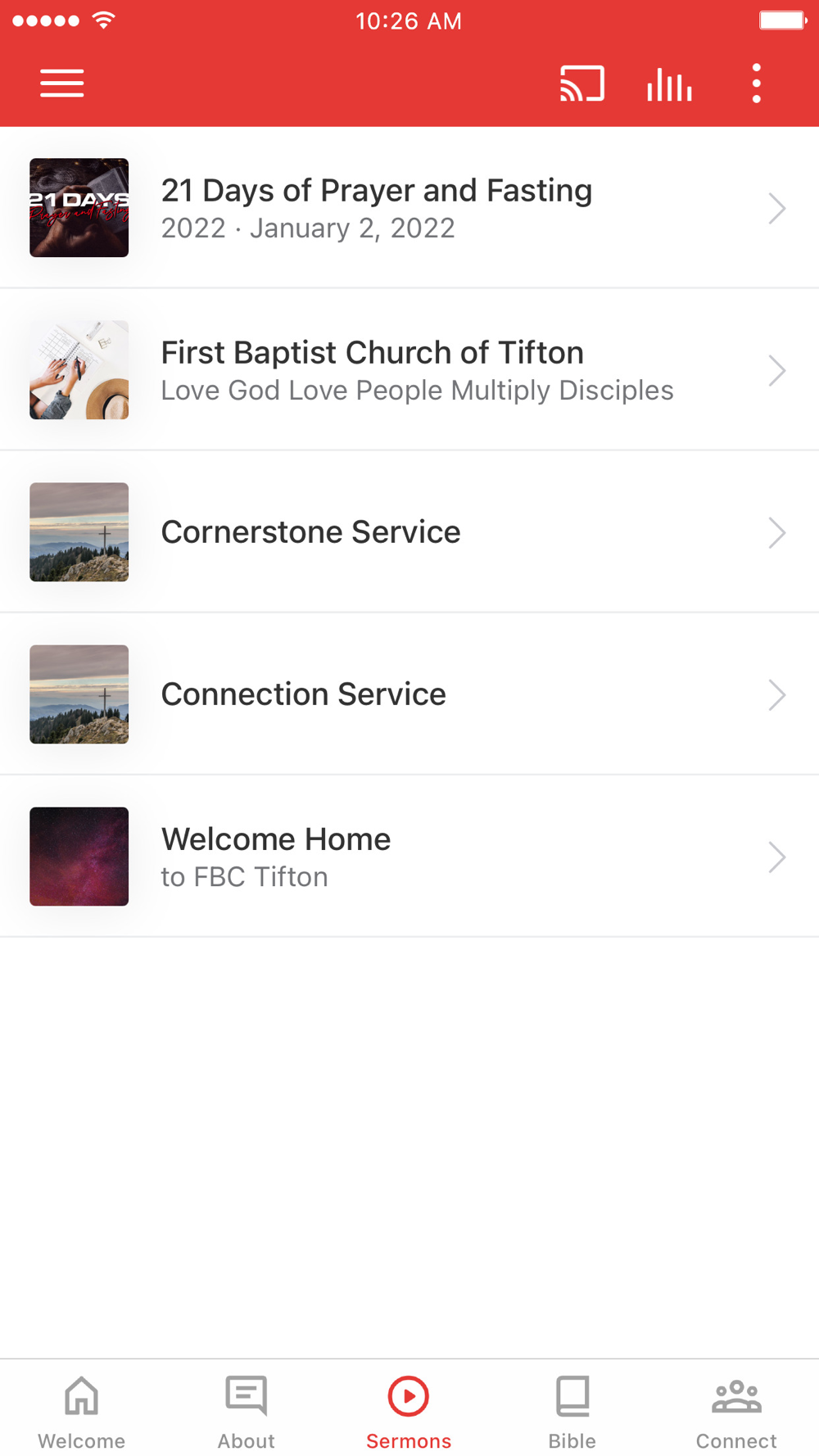This screenshot has width=819, height=1456.
Task: Switch to the Bible tab
Action: coord(572,1410)
